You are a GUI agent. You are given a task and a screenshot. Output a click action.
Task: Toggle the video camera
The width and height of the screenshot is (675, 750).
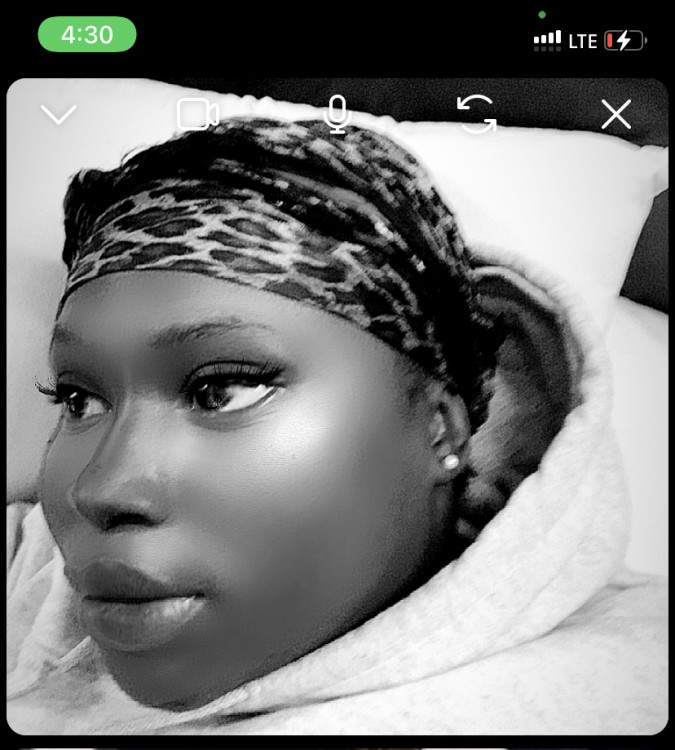pyautogui.click(x=197, y=115)
